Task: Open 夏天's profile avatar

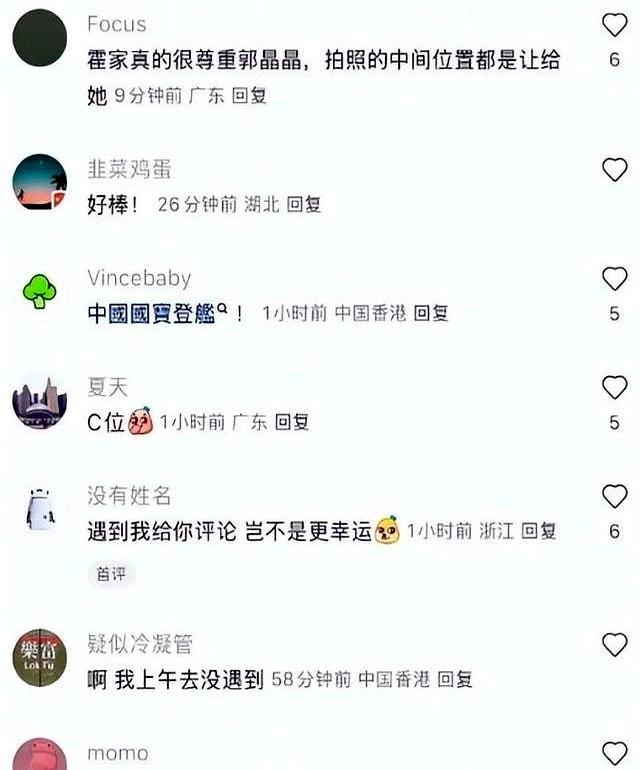Action: click(40, 400)
